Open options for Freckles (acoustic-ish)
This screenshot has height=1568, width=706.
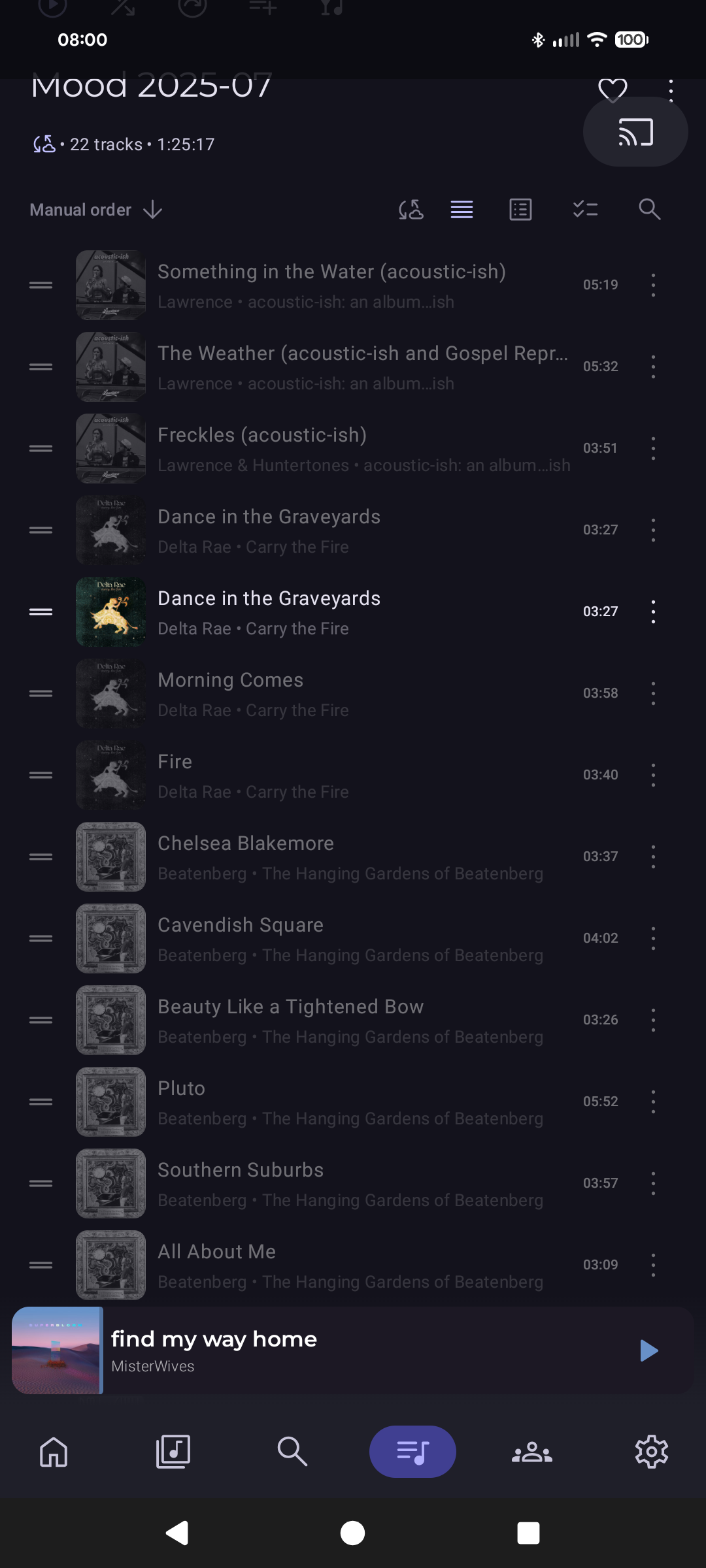pyautogui.click(x=653, y=448)
